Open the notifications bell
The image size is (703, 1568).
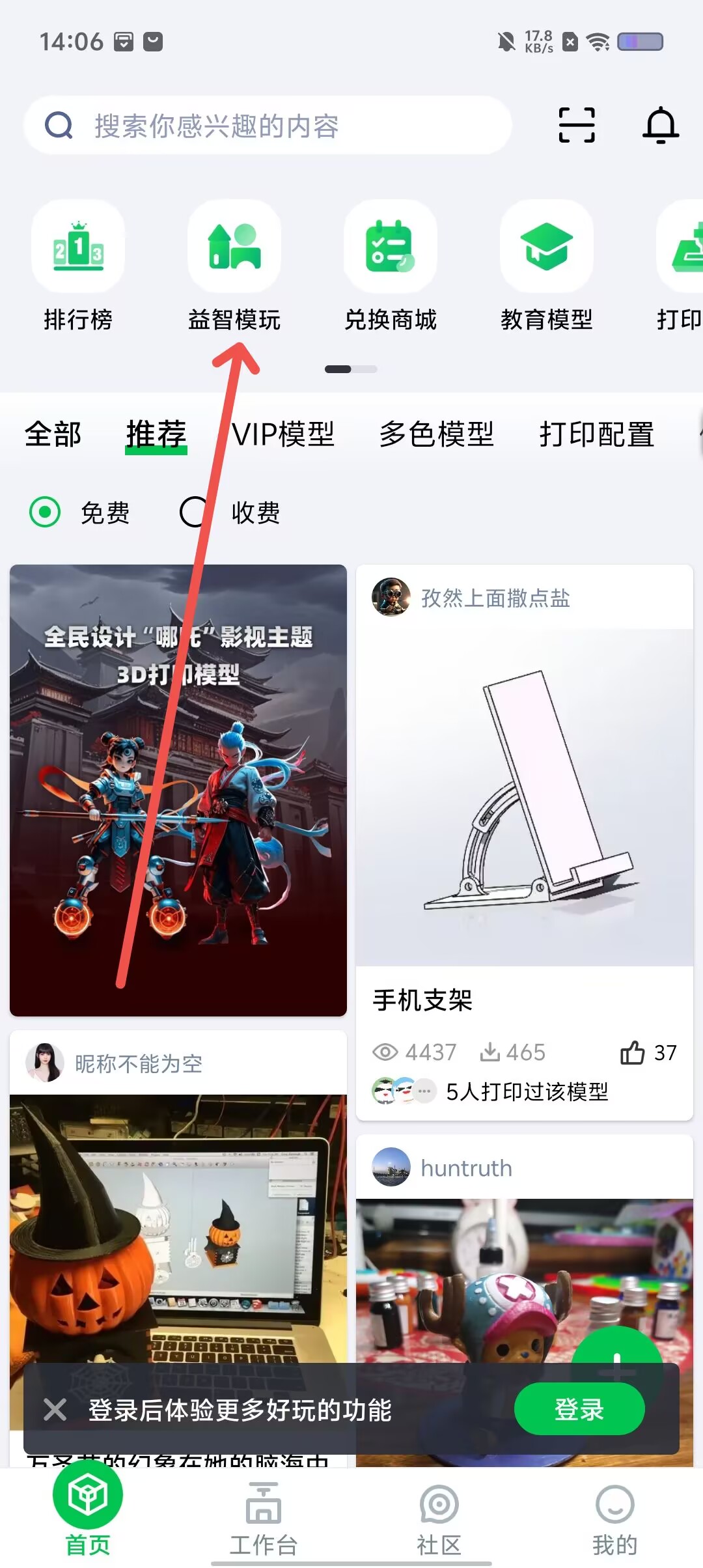(661, 125)
